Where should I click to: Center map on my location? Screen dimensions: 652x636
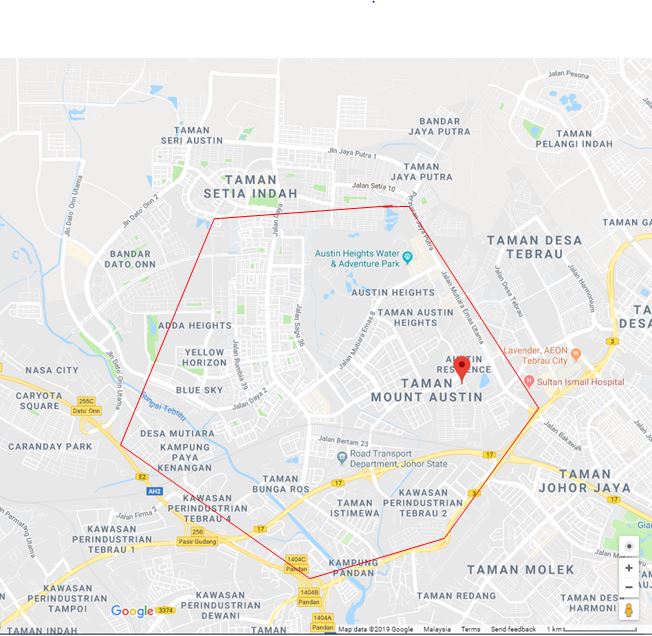click(628, 546)
